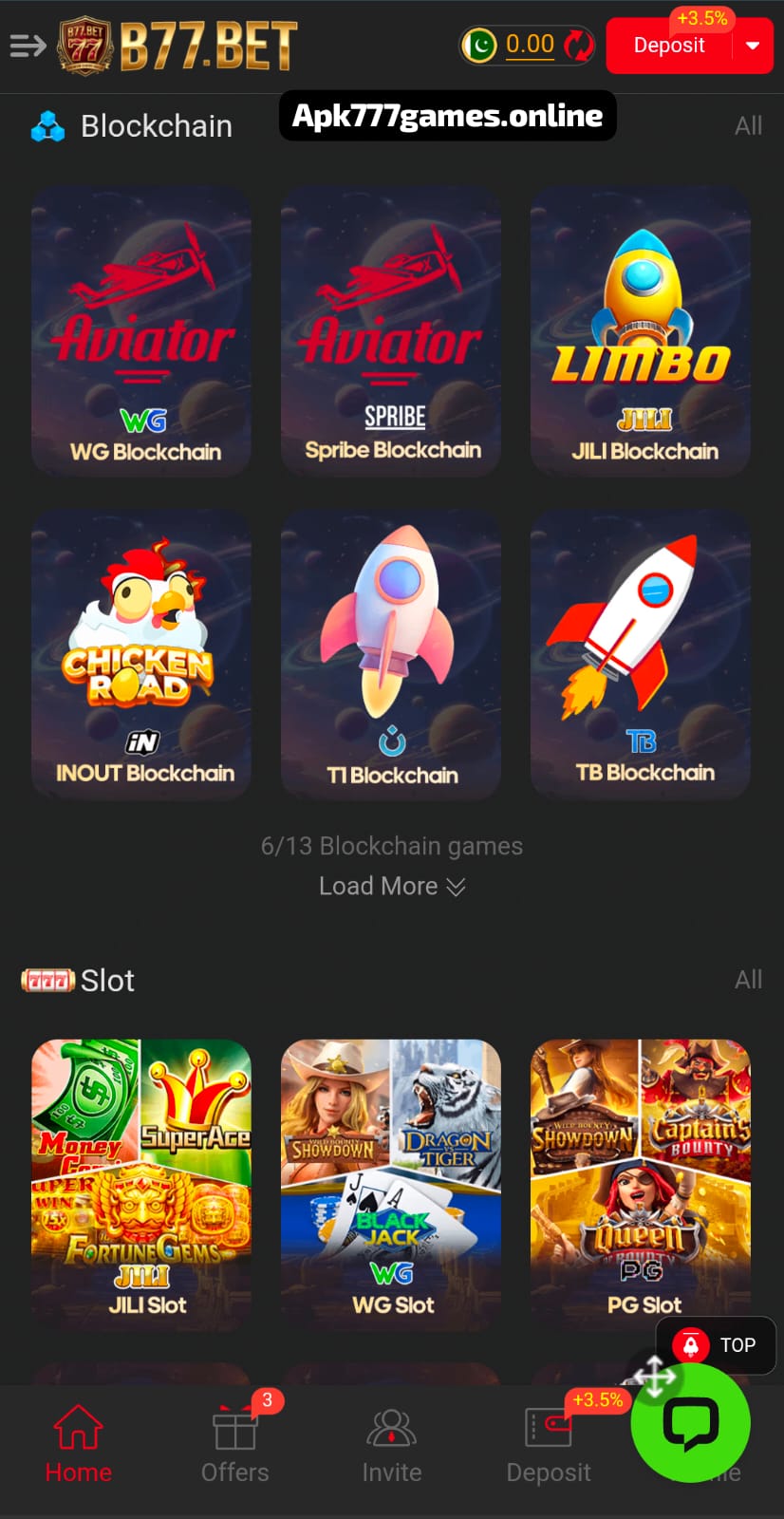Image resolution: width=784 pixels, height=1519 pixels.
Task: Open the TB Blockchain rocket game
Action: [x=641, y=654]
